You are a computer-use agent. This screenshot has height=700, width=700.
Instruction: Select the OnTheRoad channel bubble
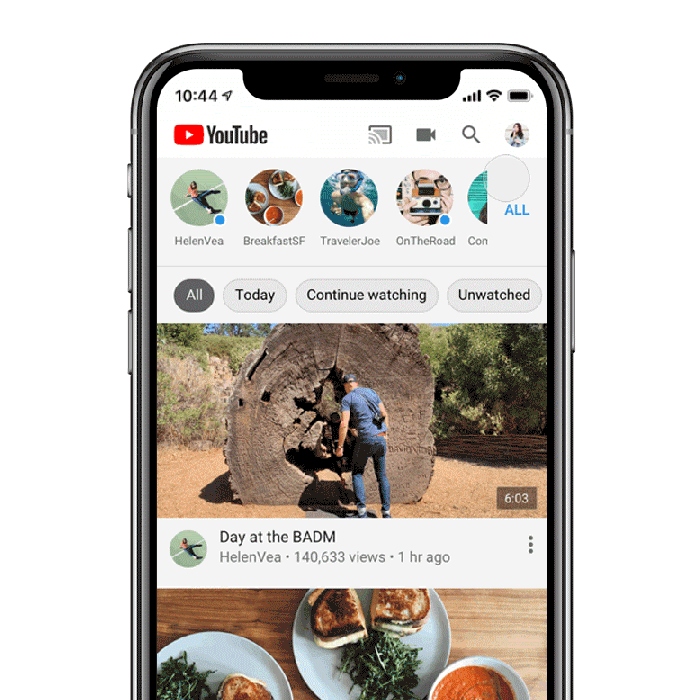[425, 198]
